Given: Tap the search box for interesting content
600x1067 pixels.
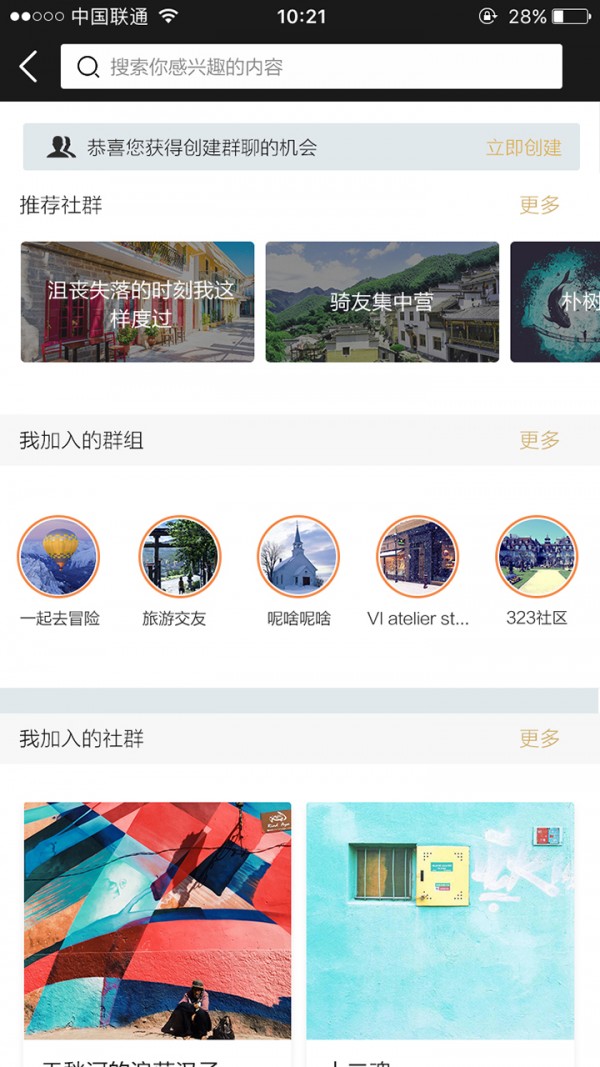Looking at the screenshot, I should (311, 67).
